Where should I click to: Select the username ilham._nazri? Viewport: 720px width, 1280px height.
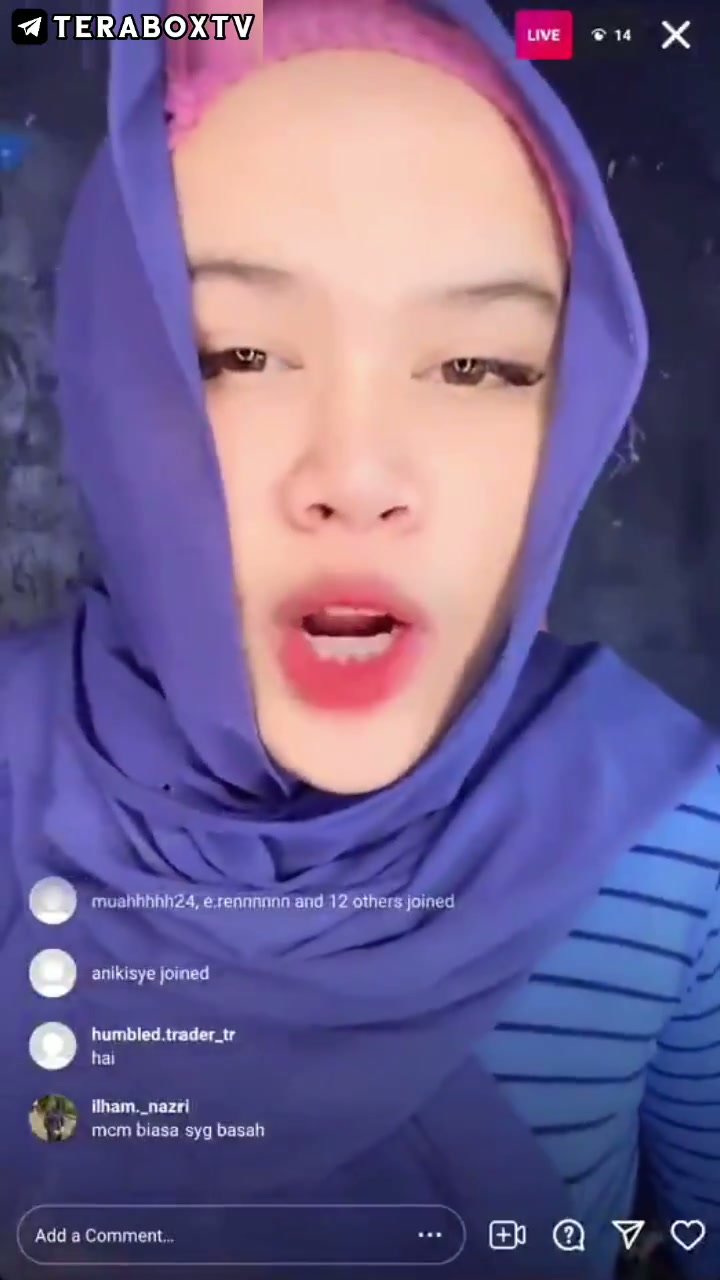tap(140, 1106)
